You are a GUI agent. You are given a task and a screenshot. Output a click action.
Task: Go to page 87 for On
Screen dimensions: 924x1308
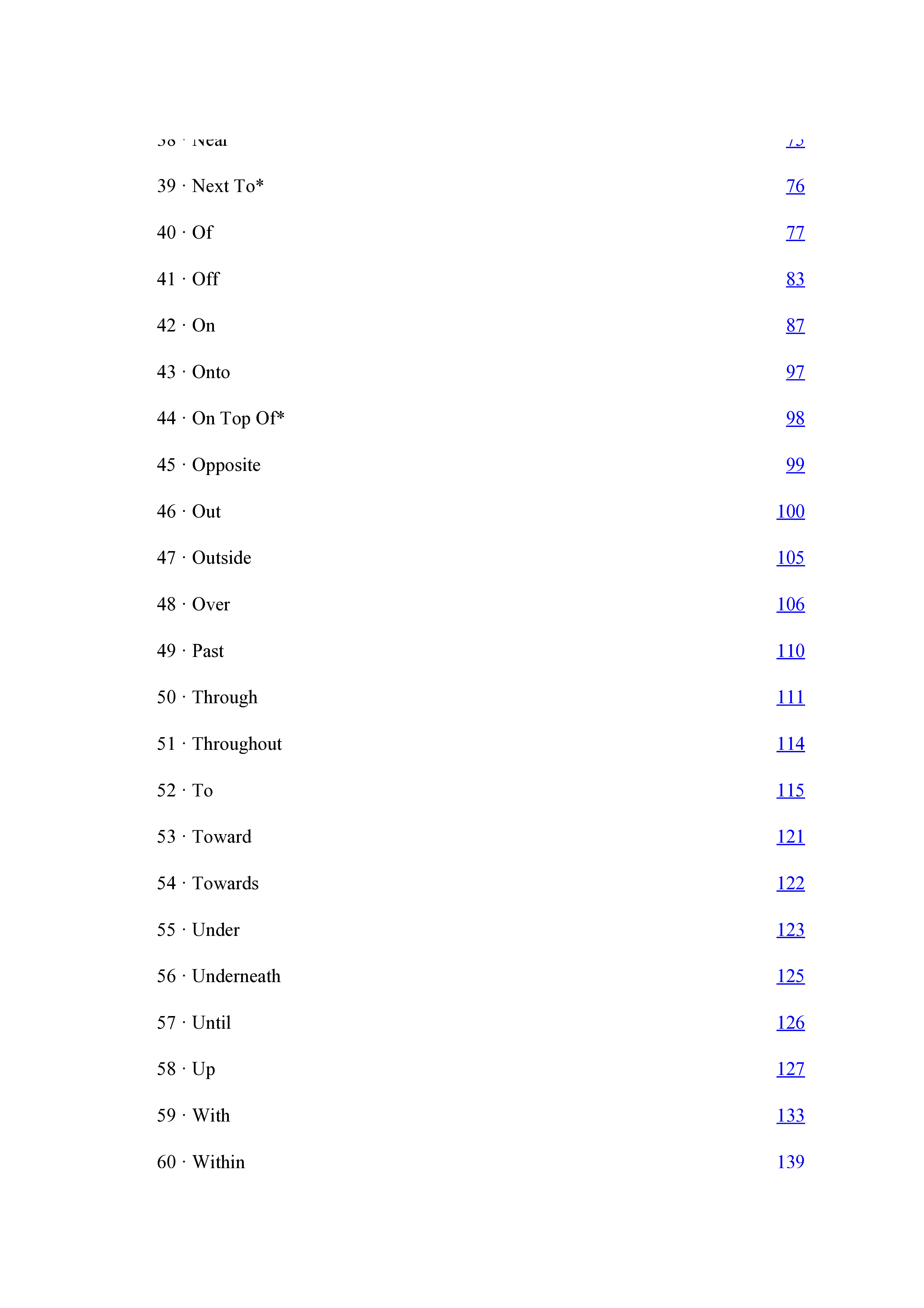[x=795, y=325]
